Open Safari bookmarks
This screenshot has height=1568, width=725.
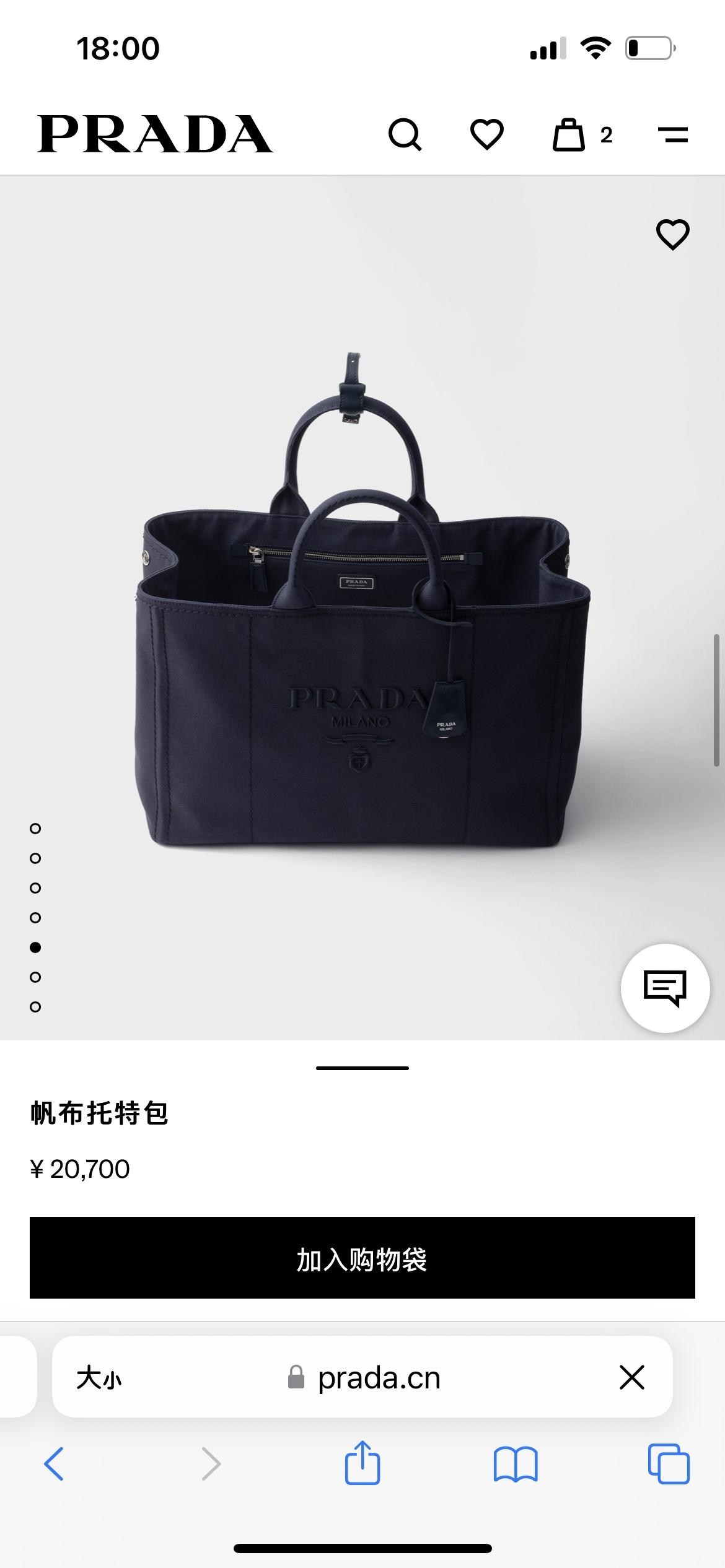(x=516, y=1464)
